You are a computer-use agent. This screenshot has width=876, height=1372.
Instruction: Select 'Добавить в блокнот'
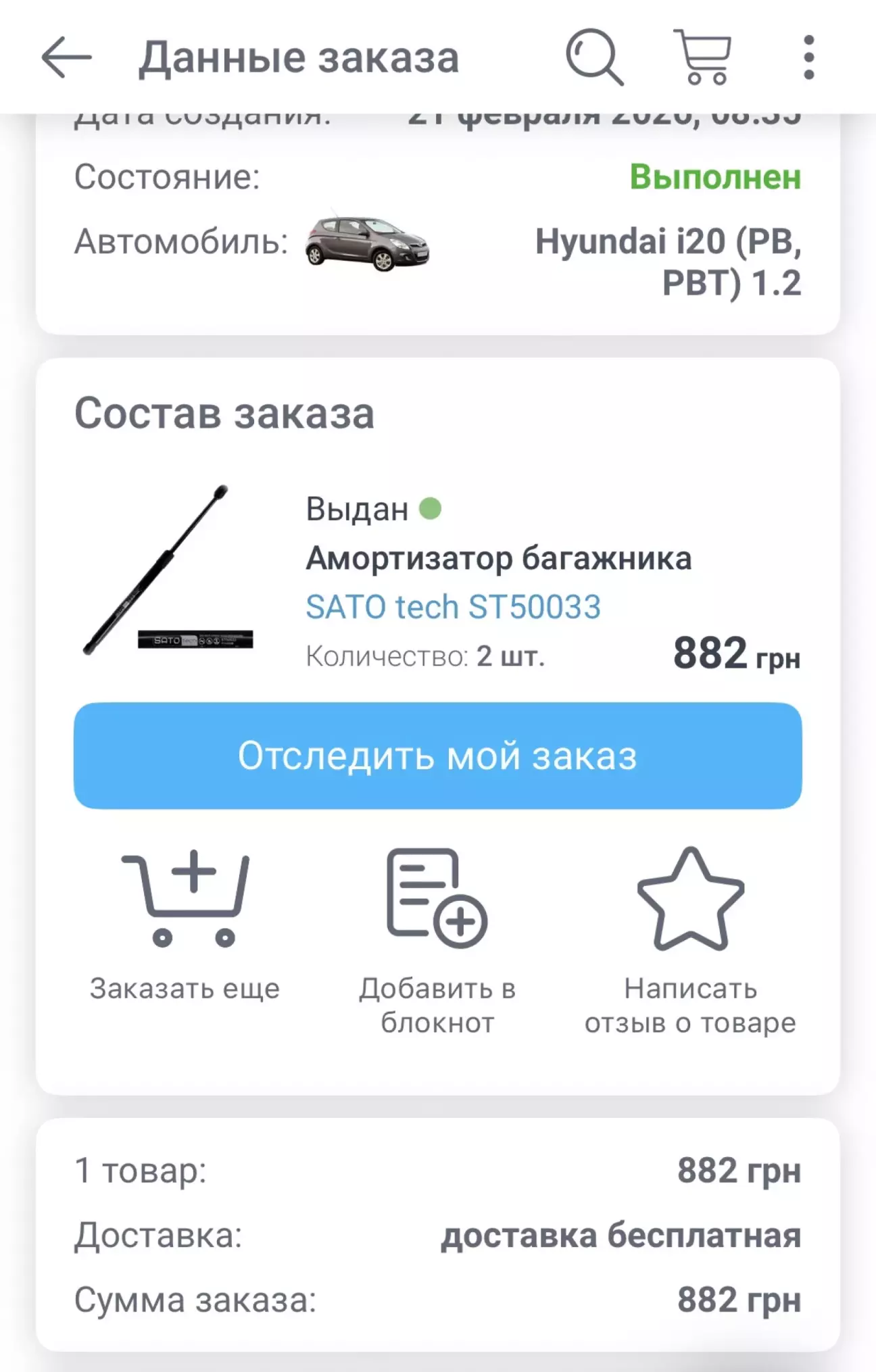point(437,939)
